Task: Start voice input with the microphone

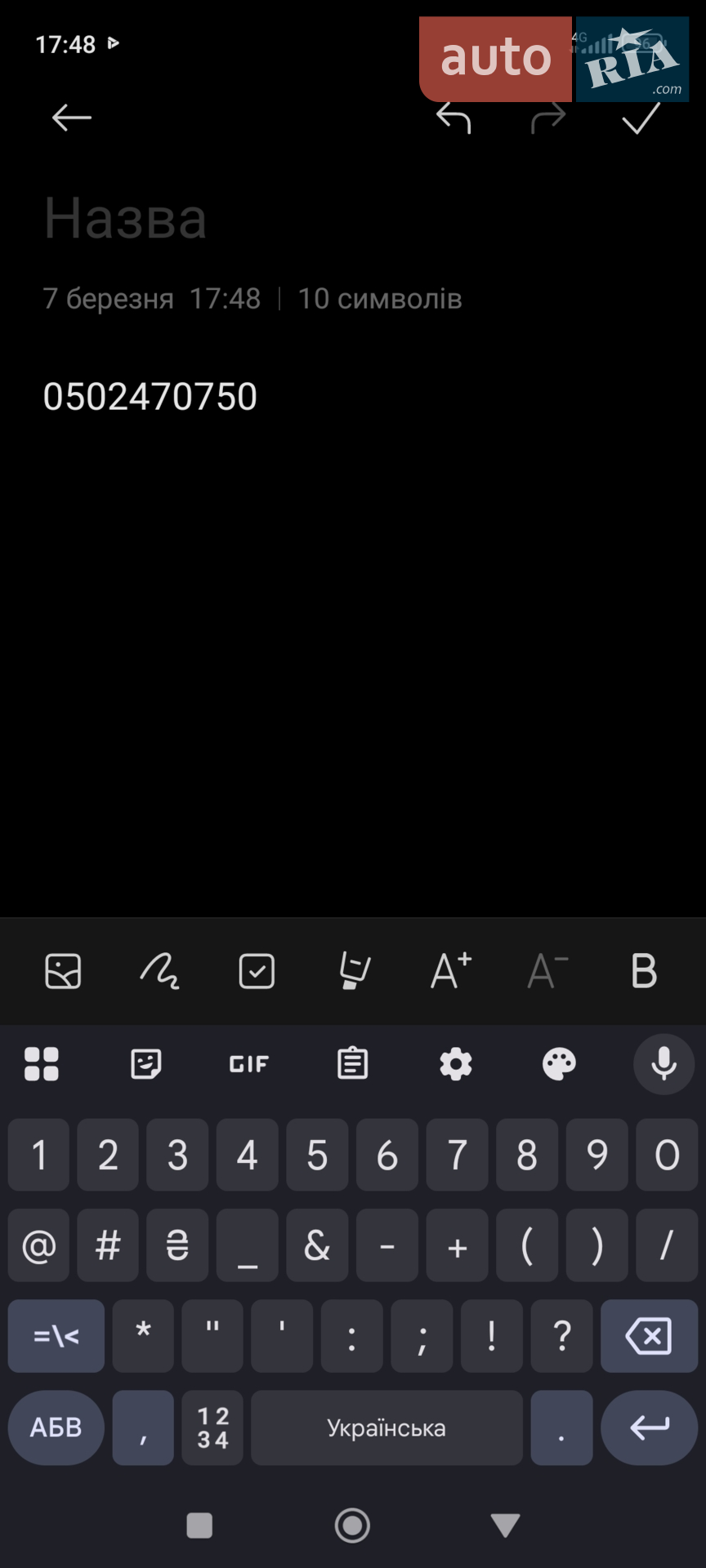Action: tap(664, 1064)
